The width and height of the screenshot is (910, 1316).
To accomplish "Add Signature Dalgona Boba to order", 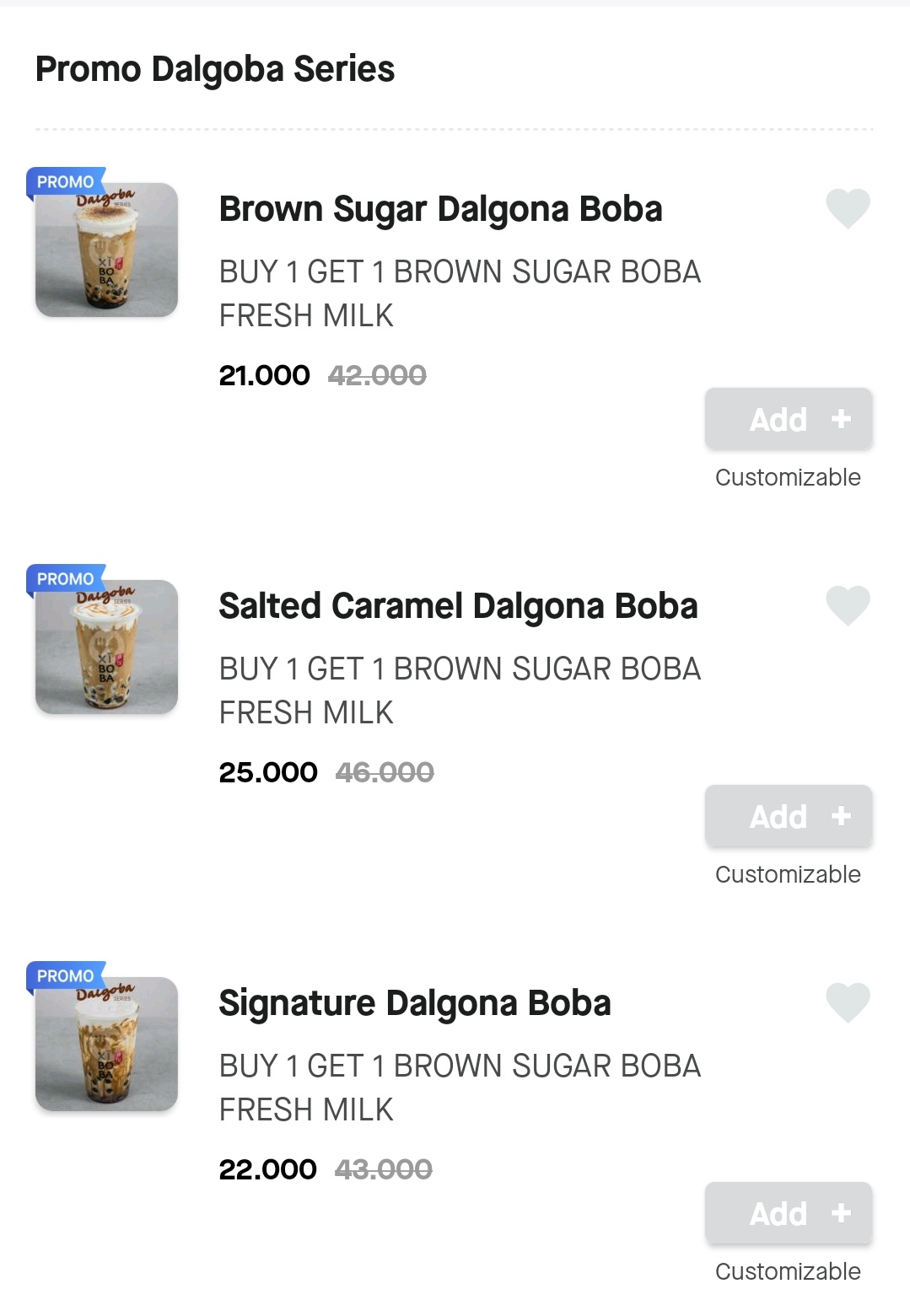I will (789, 1213).
